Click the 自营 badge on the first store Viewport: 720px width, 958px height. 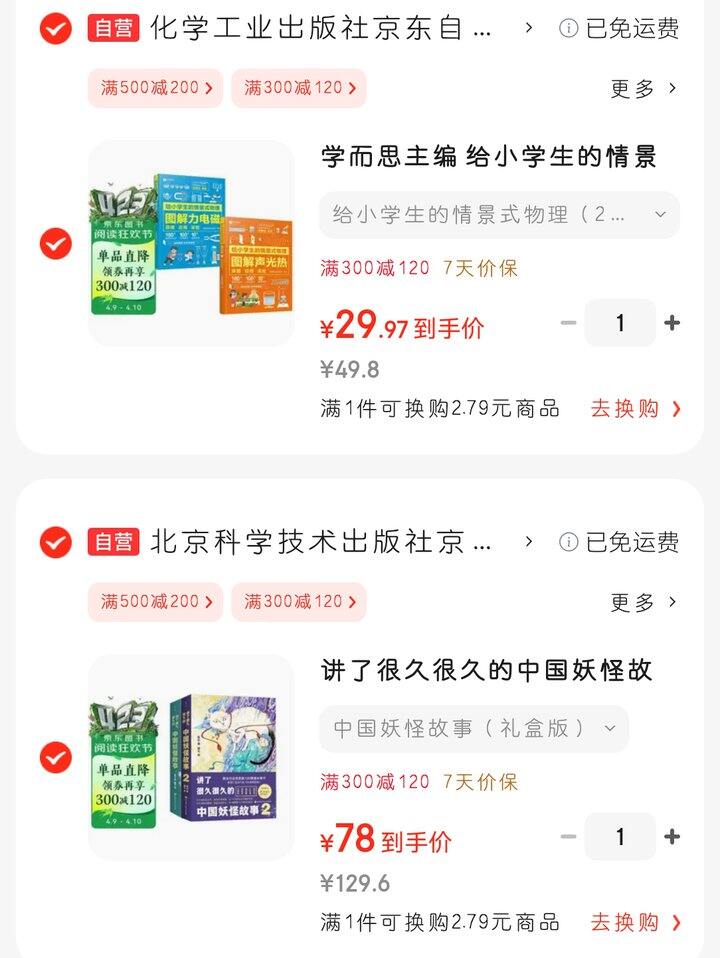click(111, 31)
